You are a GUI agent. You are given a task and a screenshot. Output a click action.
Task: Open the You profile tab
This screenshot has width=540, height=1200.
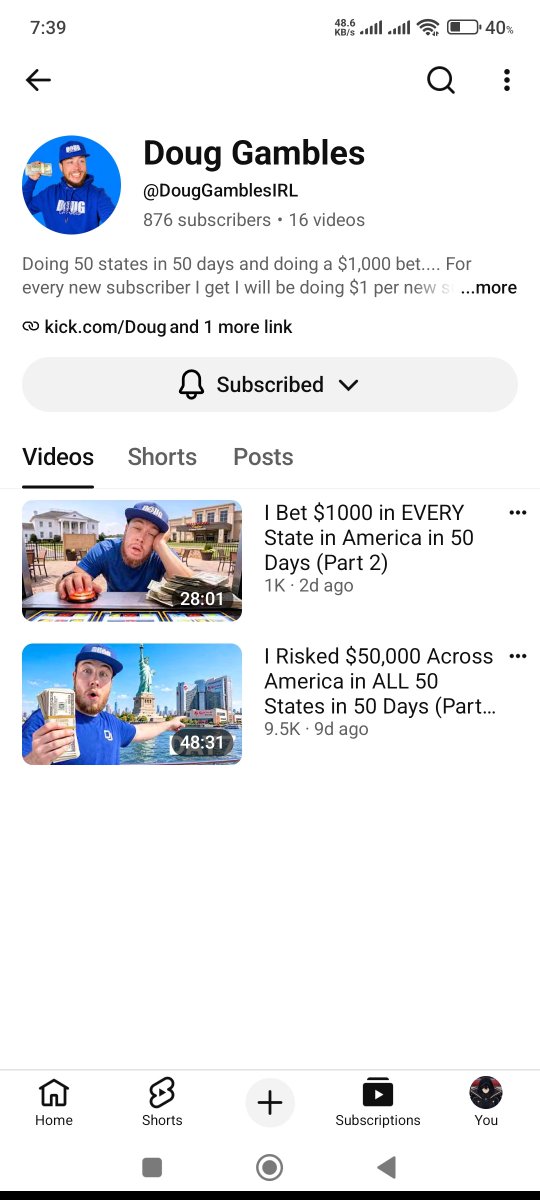(486, 1102)
